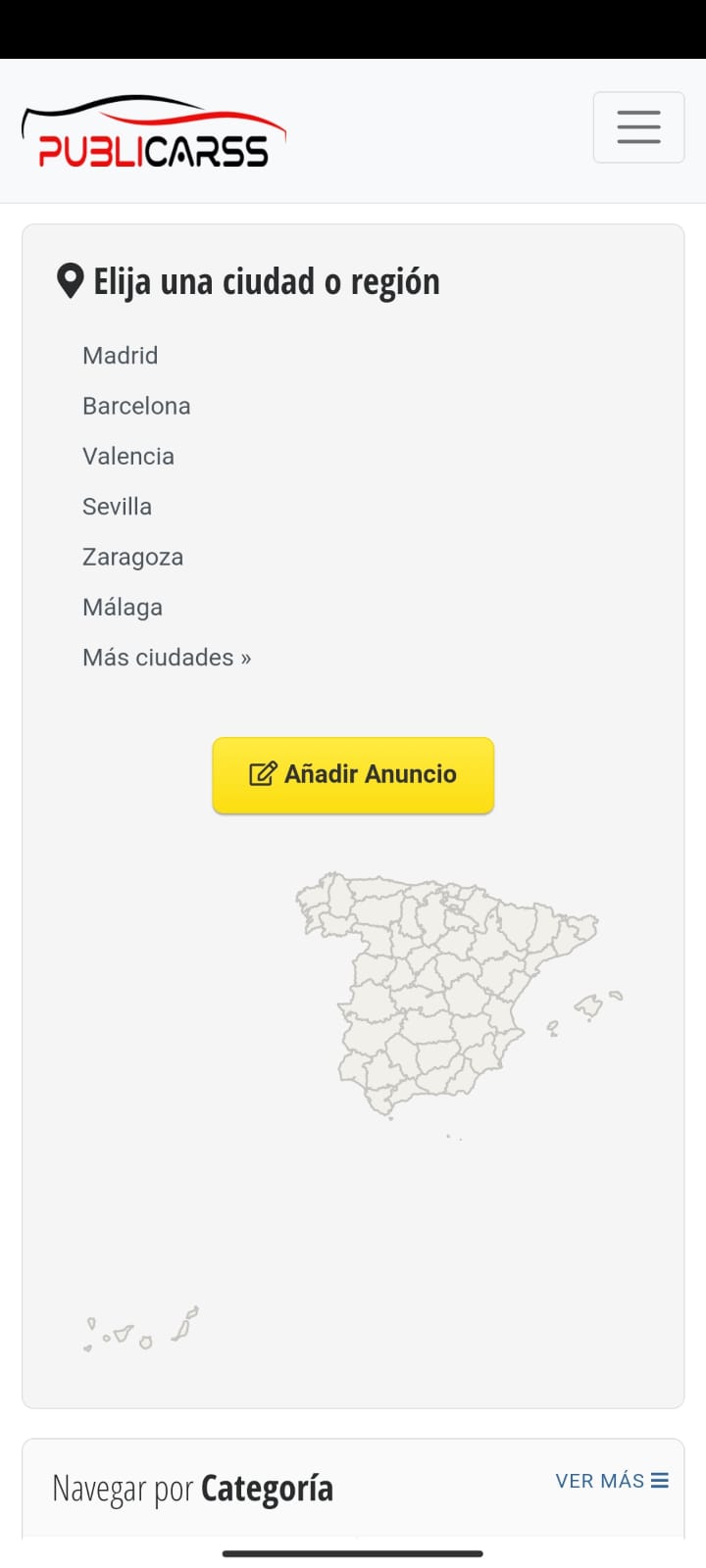
Task: Go to the Publicarss homepage via the logo
Action: (x=154, y=132)
